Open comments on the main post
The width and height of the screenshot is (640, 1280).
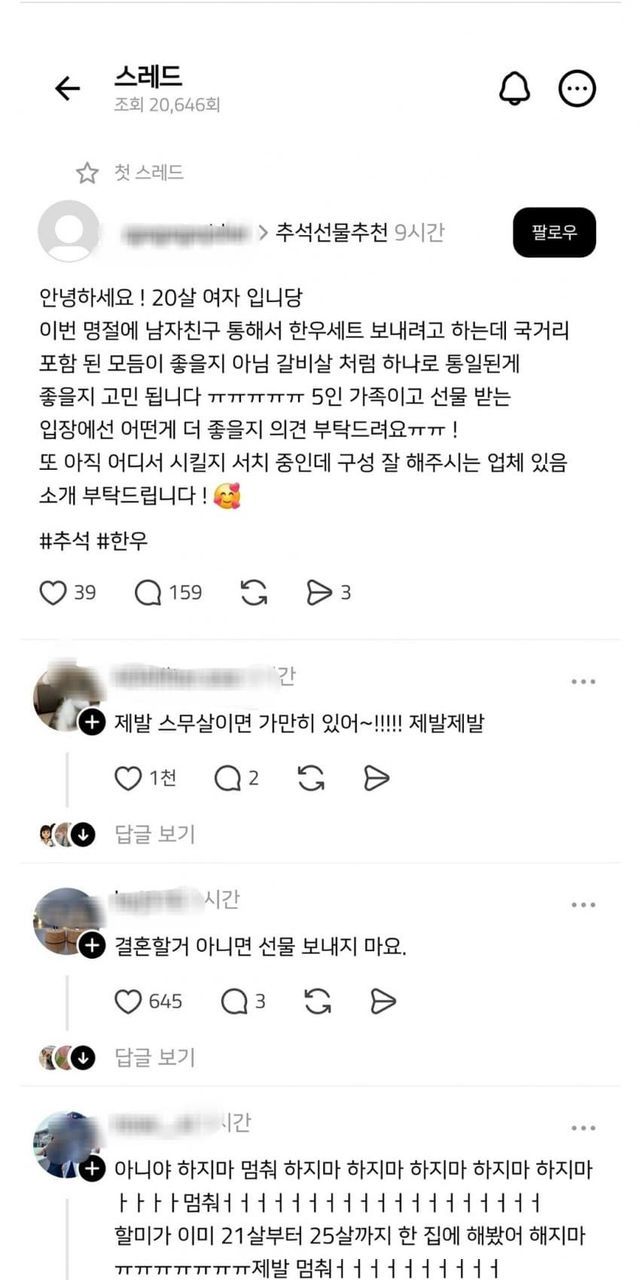tap(148, 593)
